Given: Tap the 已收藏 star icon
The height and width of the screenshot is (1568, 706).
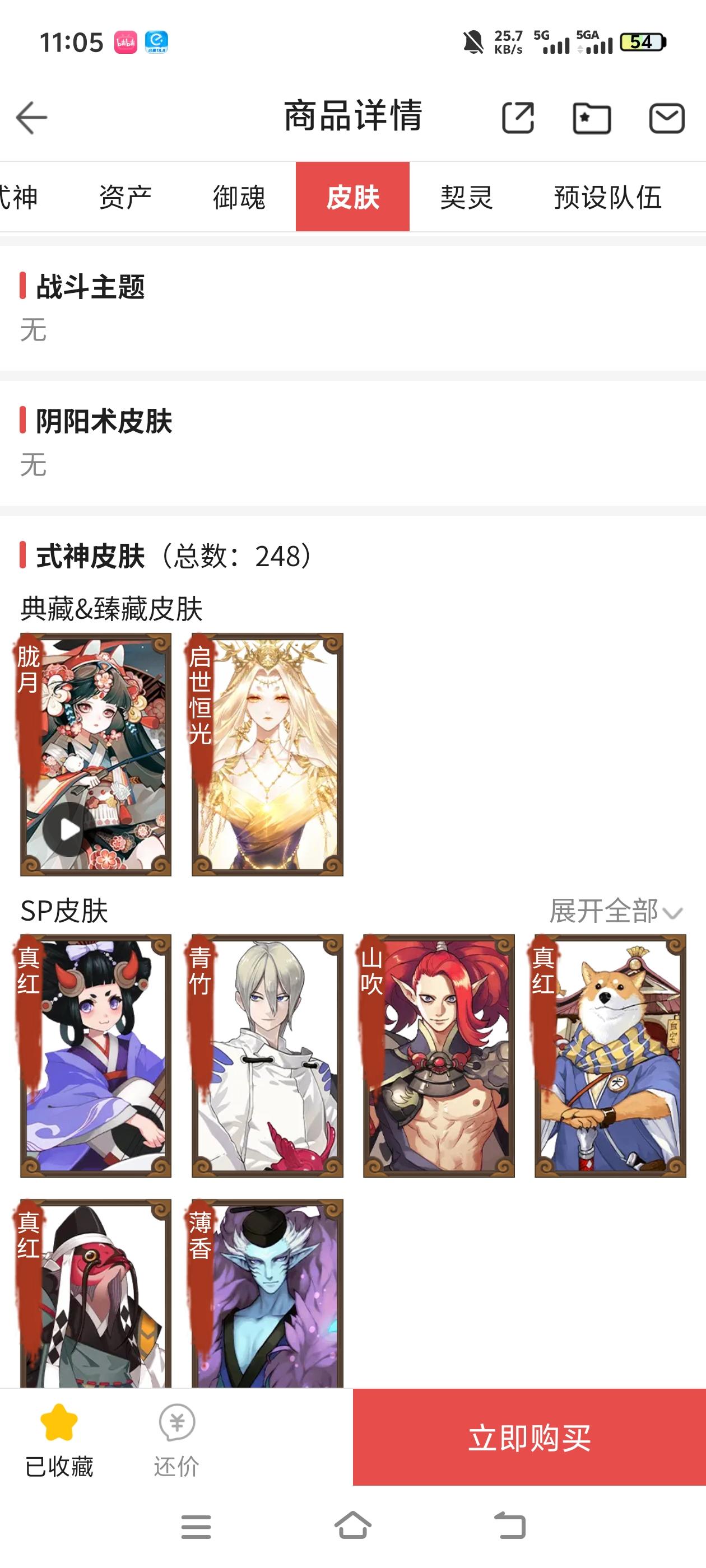Looking at the screenshot, I should pyautogui.click(x=58, y=1421).
